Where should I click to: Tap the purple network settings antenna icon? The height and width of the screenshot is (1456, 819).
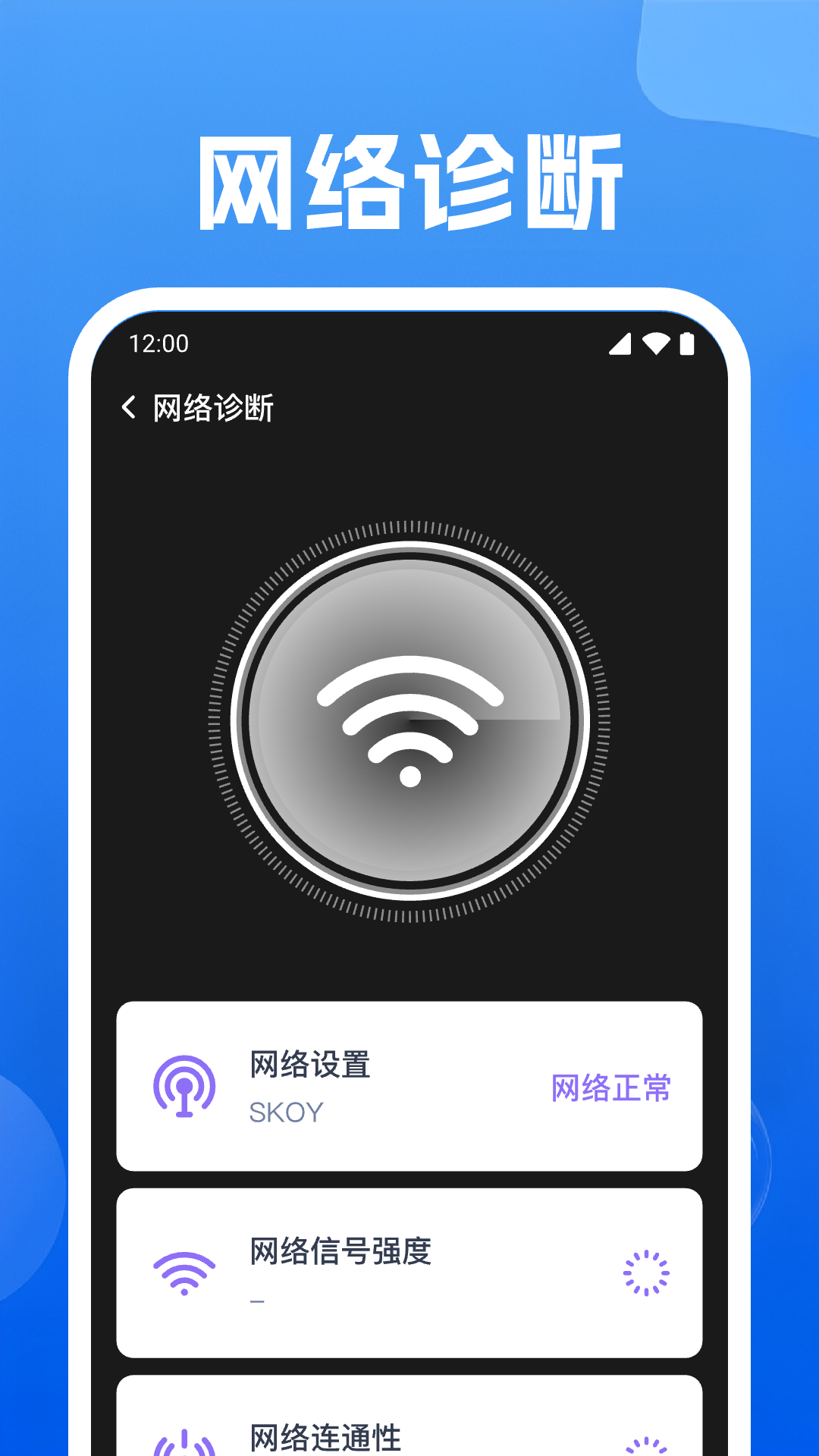[184, 1086]
